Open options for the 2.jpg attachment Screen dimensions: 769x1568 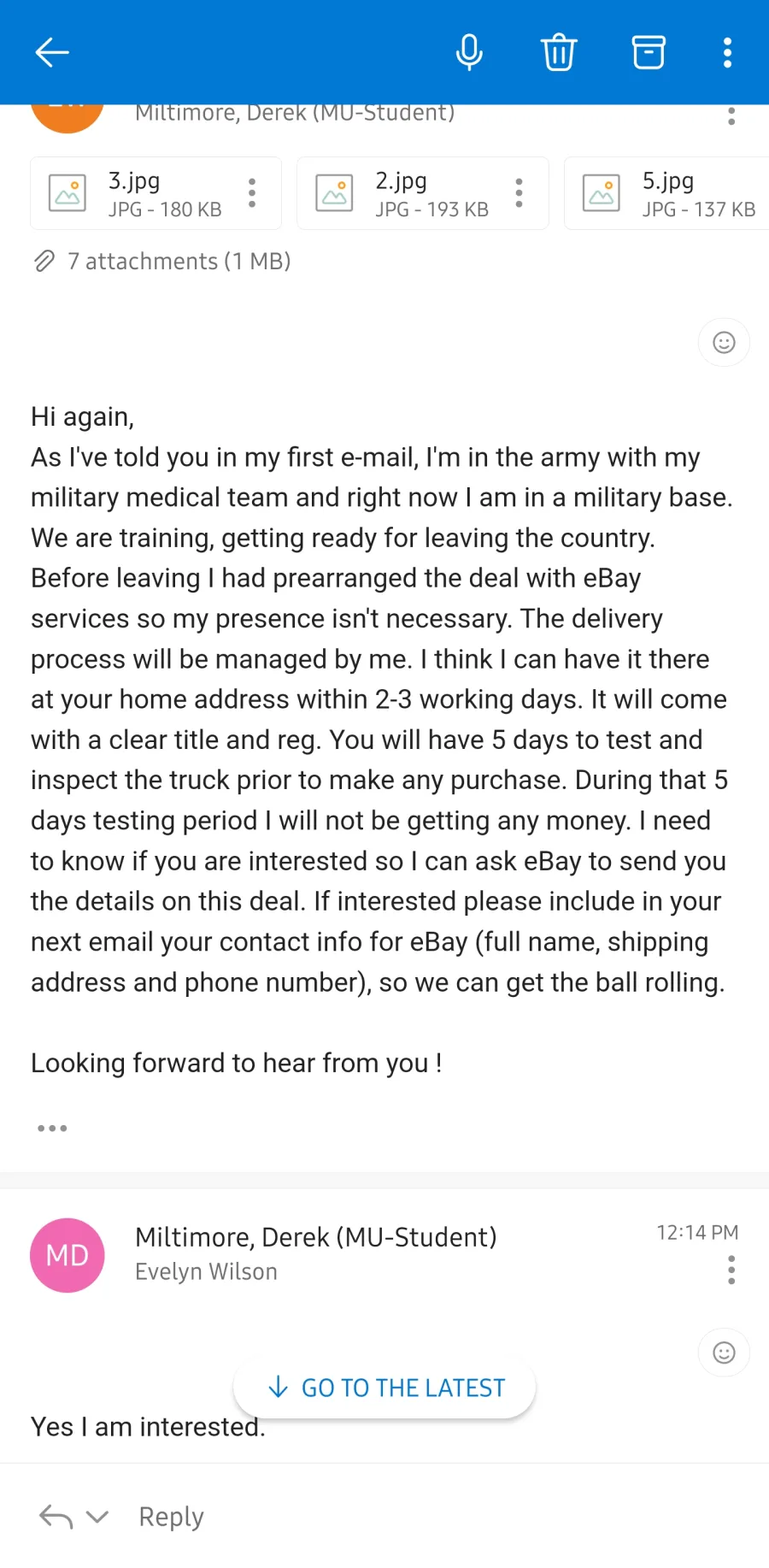click(519, 193)
